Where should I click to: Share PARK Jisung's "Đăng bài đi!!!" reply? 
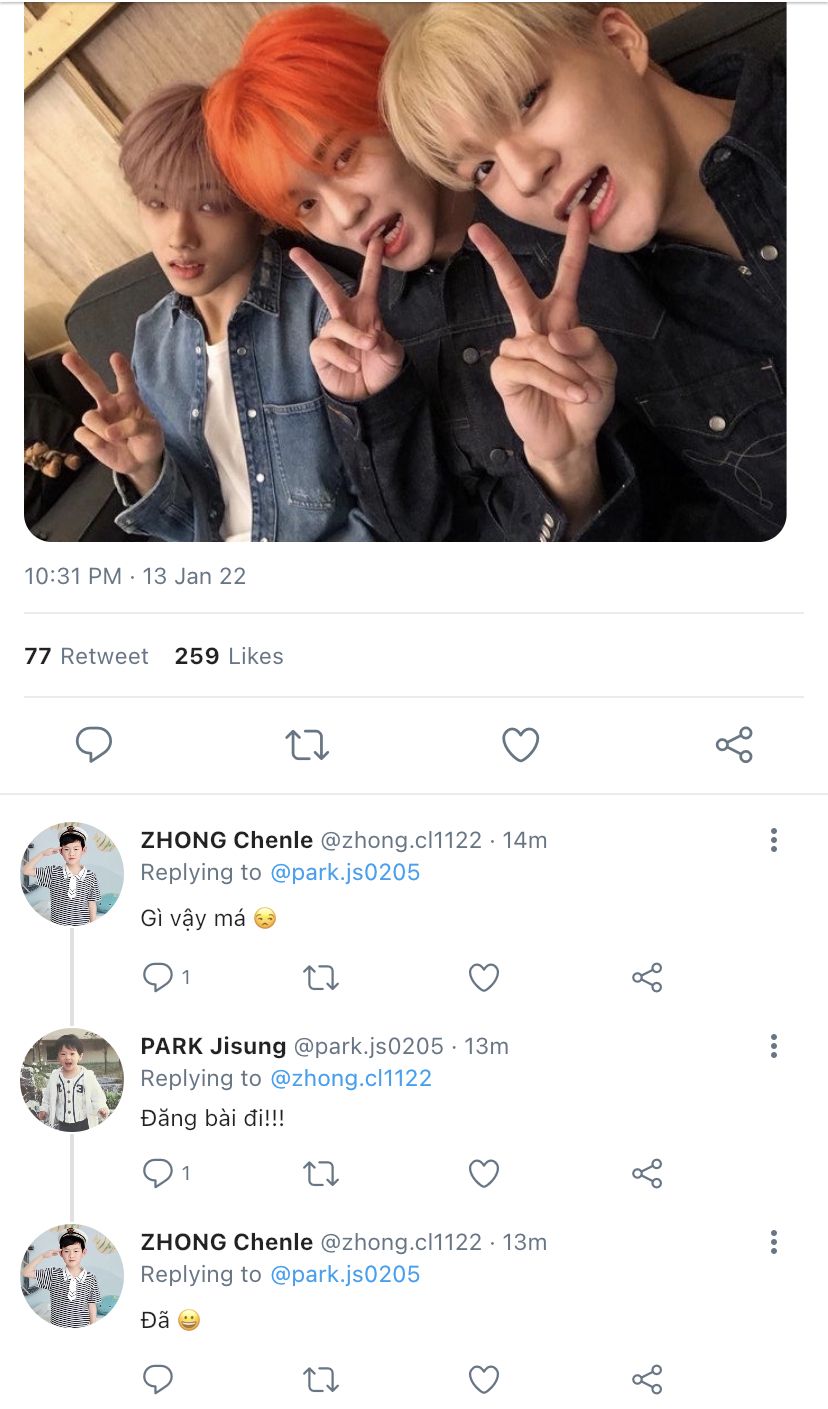pos(647,1173)
